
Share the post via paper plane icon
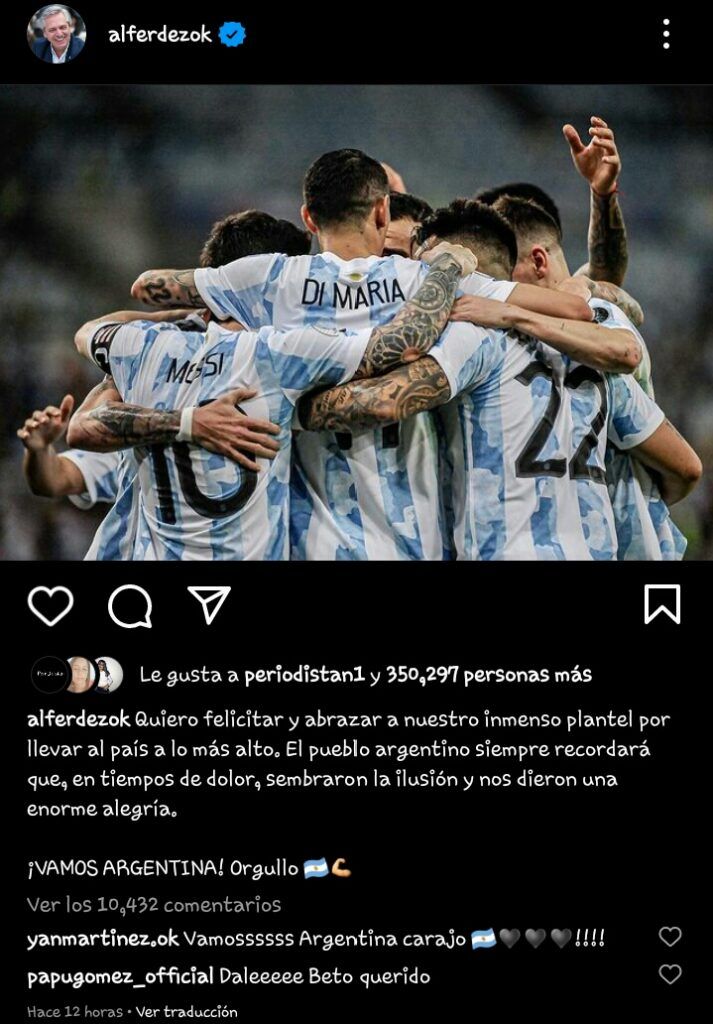(x=209, y=605)
